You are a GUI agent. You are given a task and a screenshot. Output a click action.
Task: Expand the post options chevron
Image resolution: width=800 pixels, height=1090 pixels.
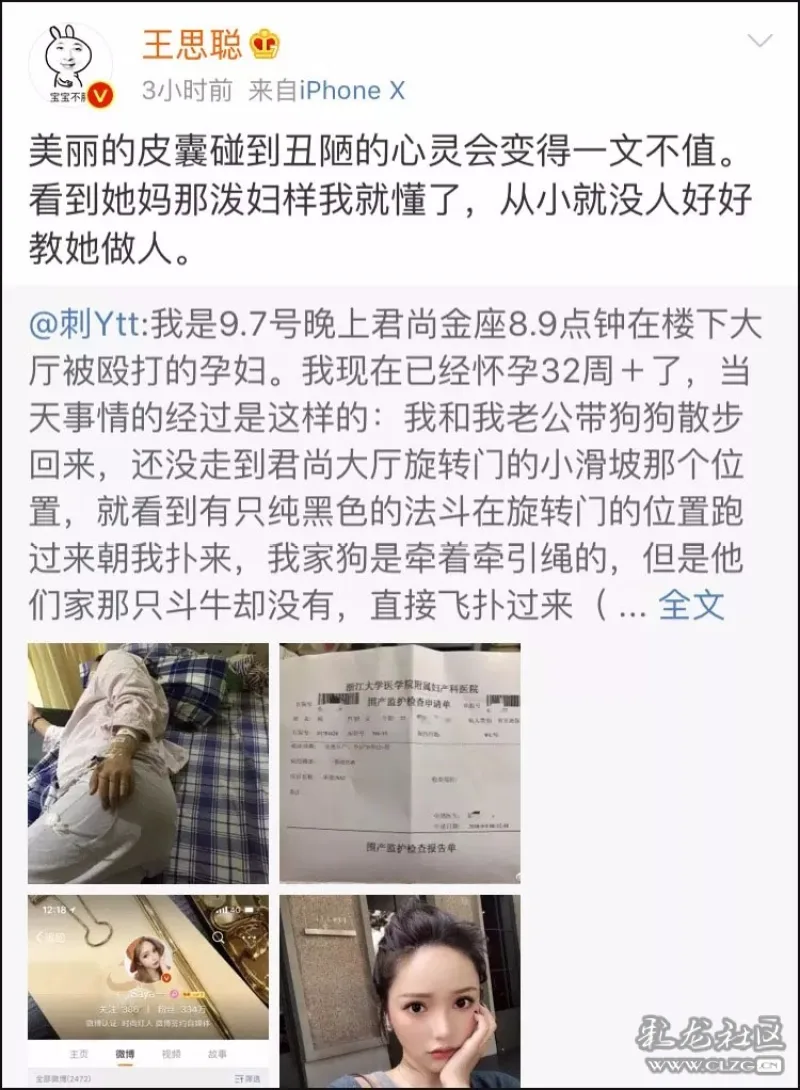coord(760,41)
